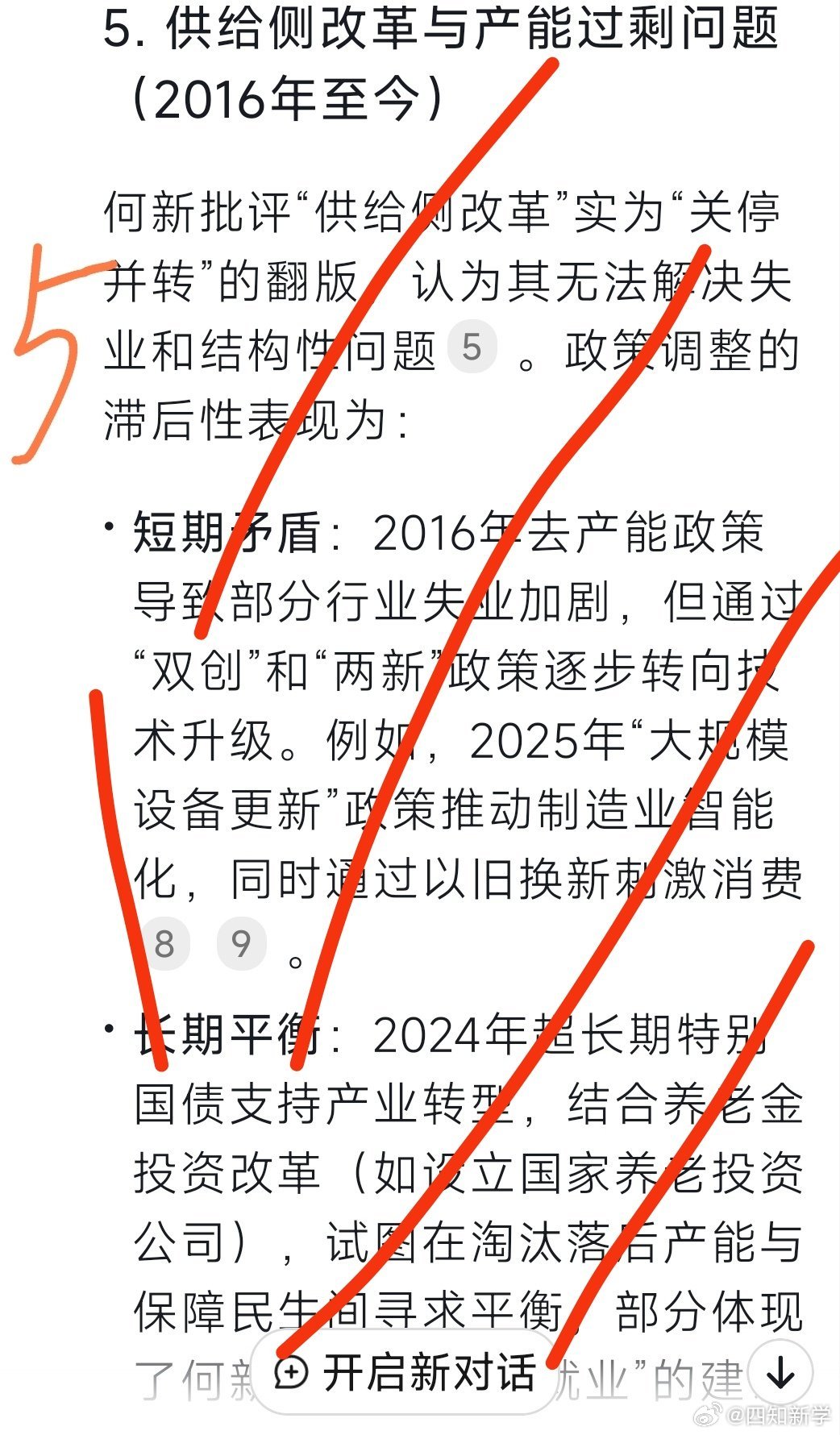840x1435 pixels.
Task: Start a new chat with 开启新对话
Action: pos(404,1372)
